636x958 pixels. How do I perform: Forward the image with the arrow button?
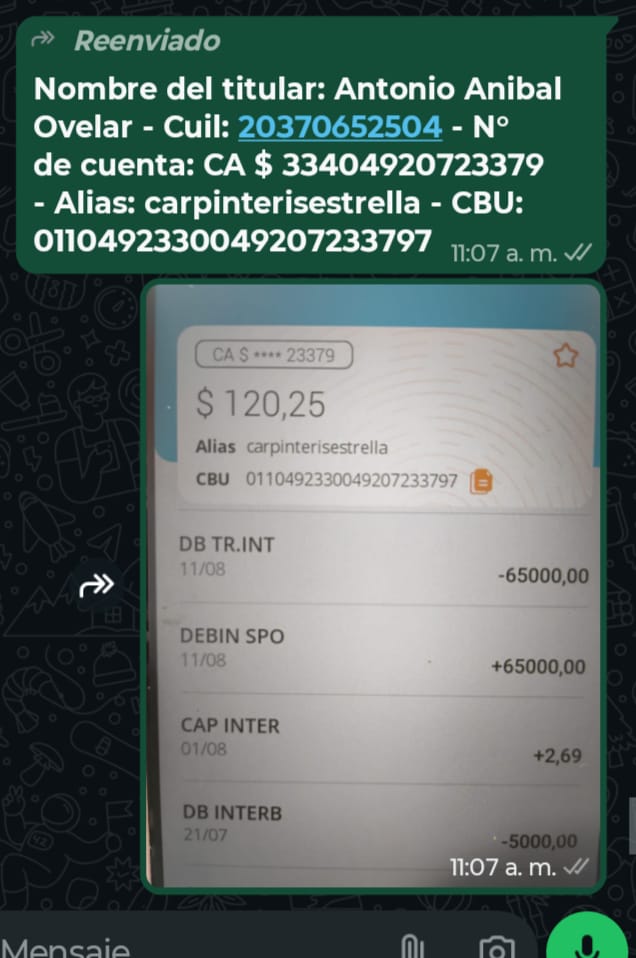(x=98, y=585)
